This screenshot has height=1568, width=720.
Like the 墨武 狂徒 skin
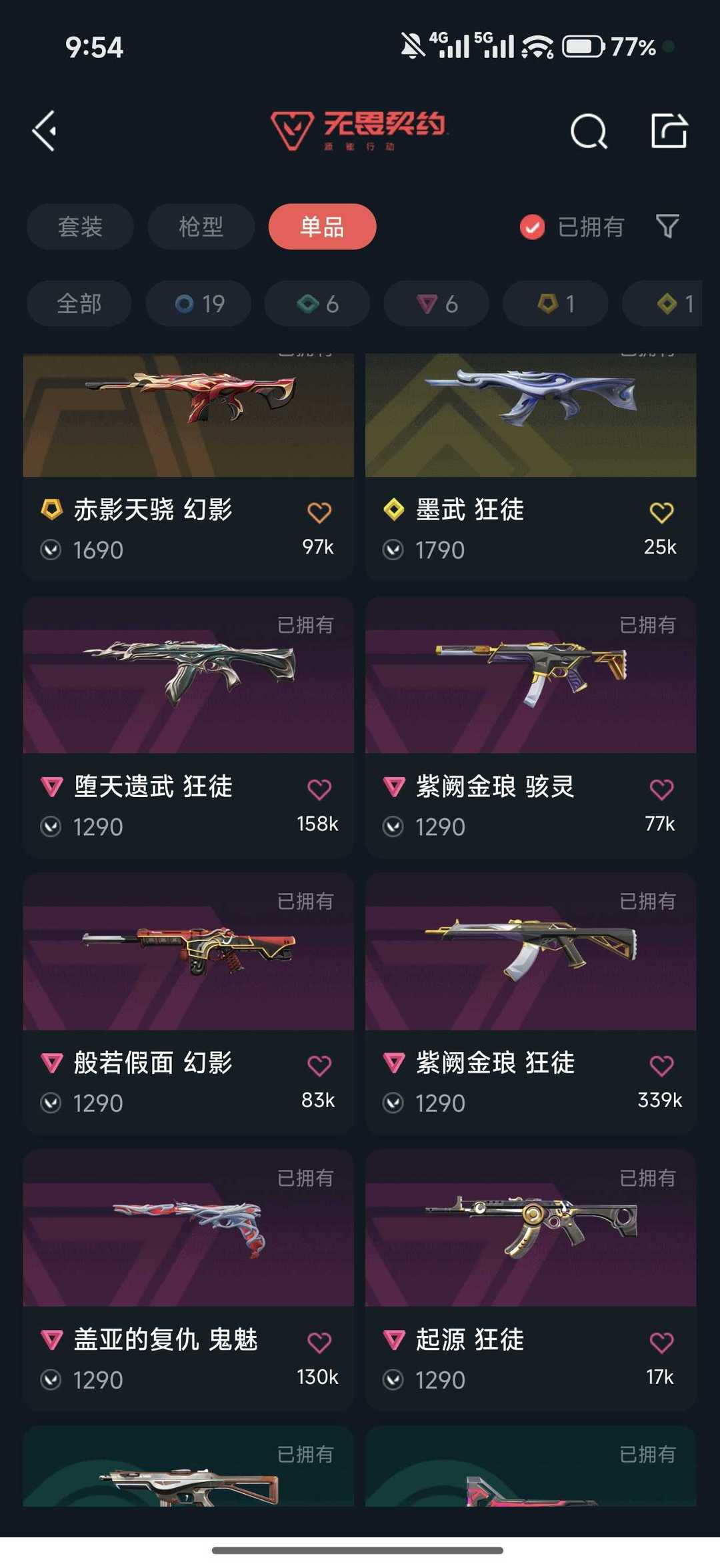point(661,512)
